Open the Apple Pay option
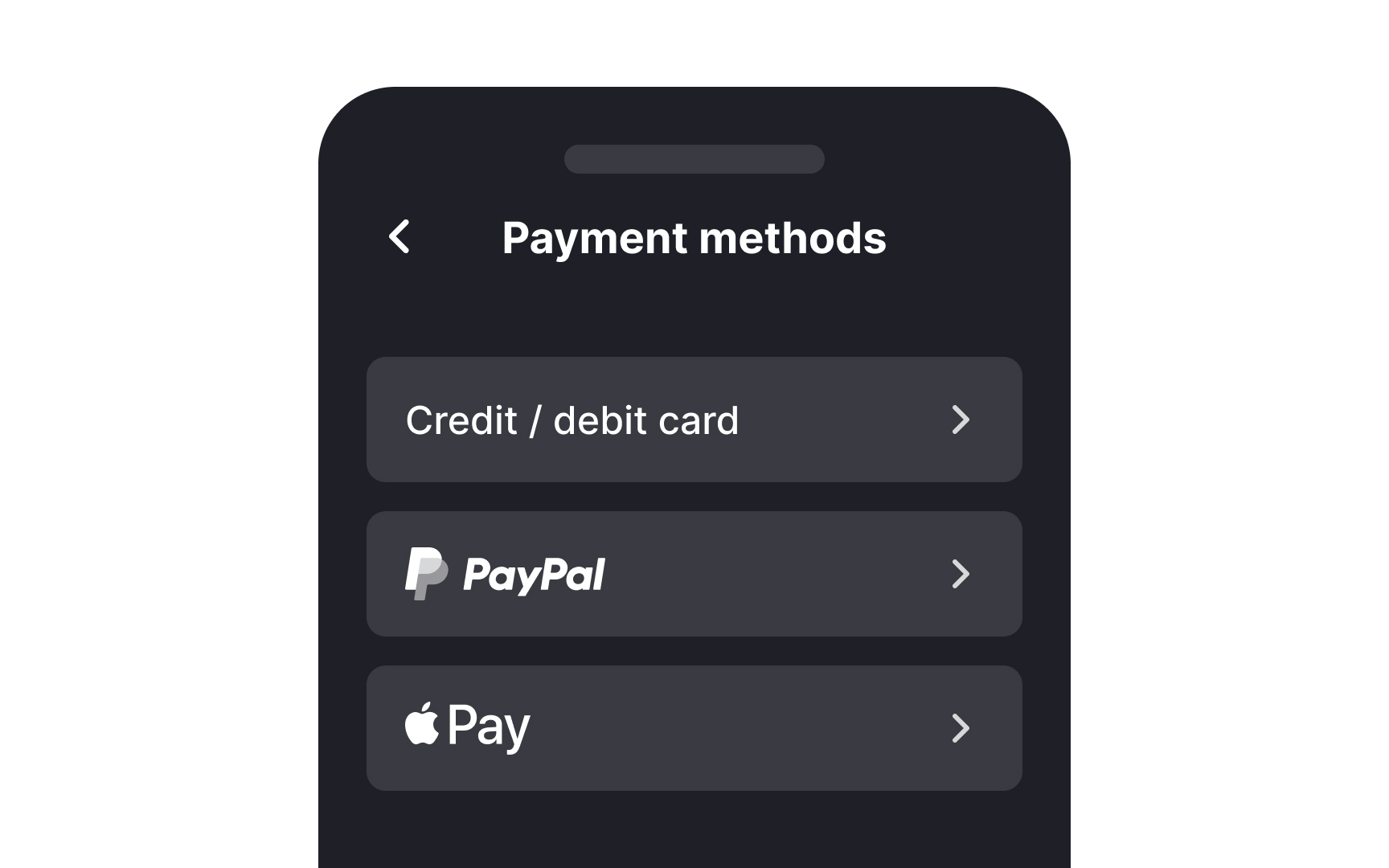Image resolution: width=1389 pixels, height=868 pixels. click(693, 728)
